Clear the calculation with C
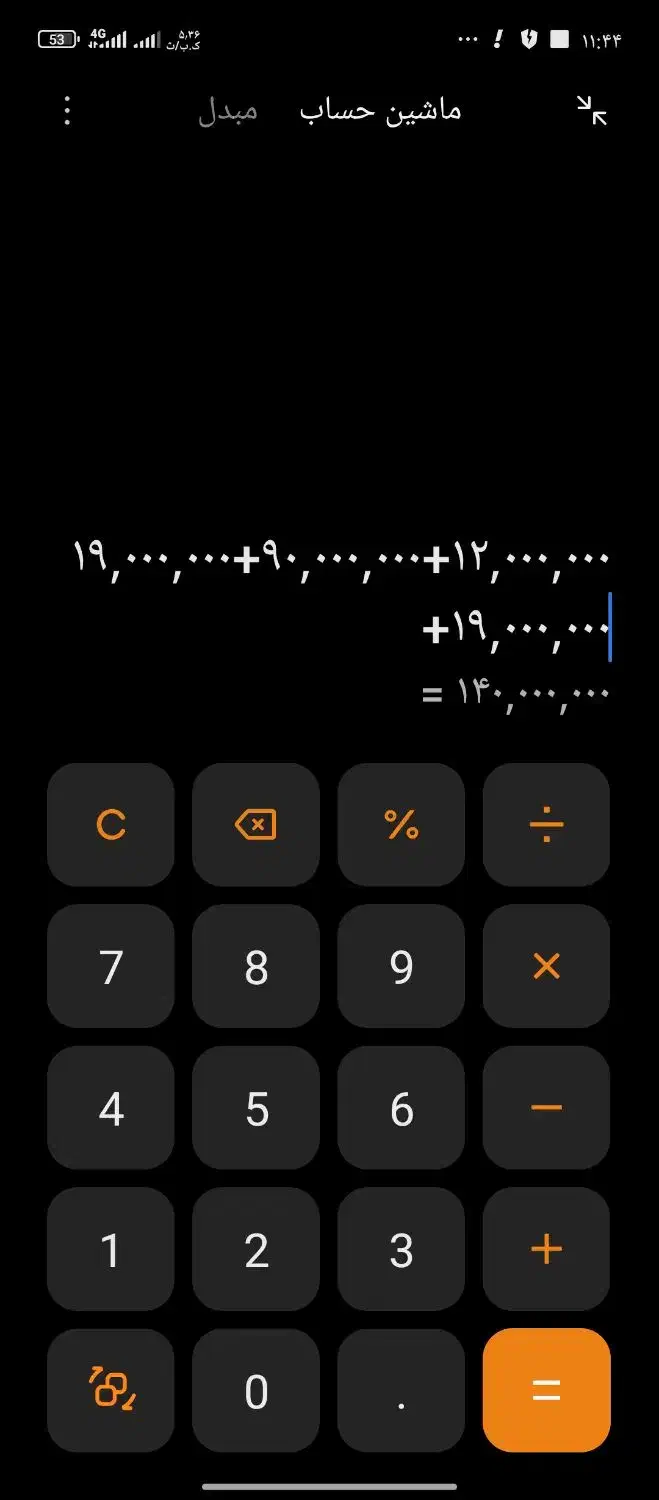659x1500 pixels. 111,825
